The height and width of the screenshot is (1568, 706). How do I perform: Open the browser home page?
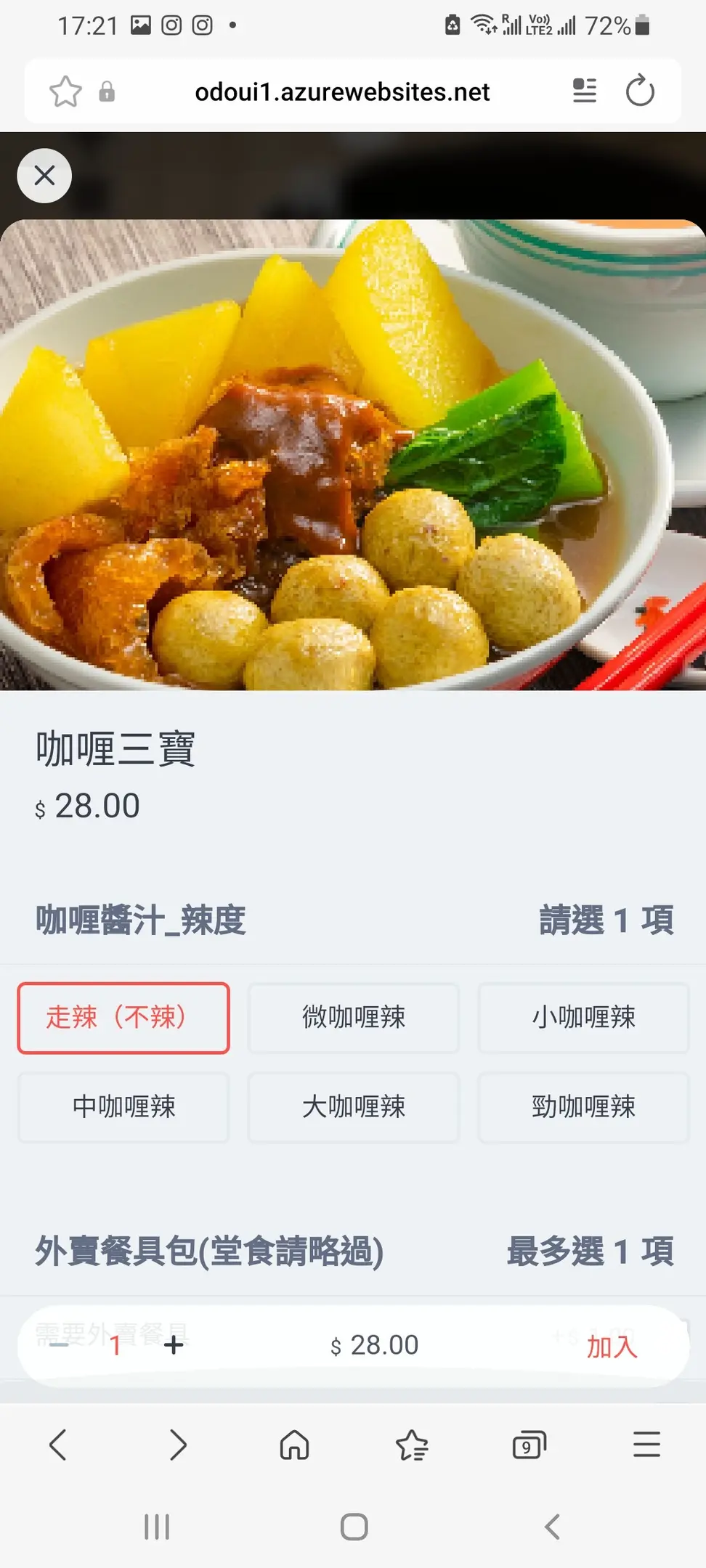[x=294, y=1445]
